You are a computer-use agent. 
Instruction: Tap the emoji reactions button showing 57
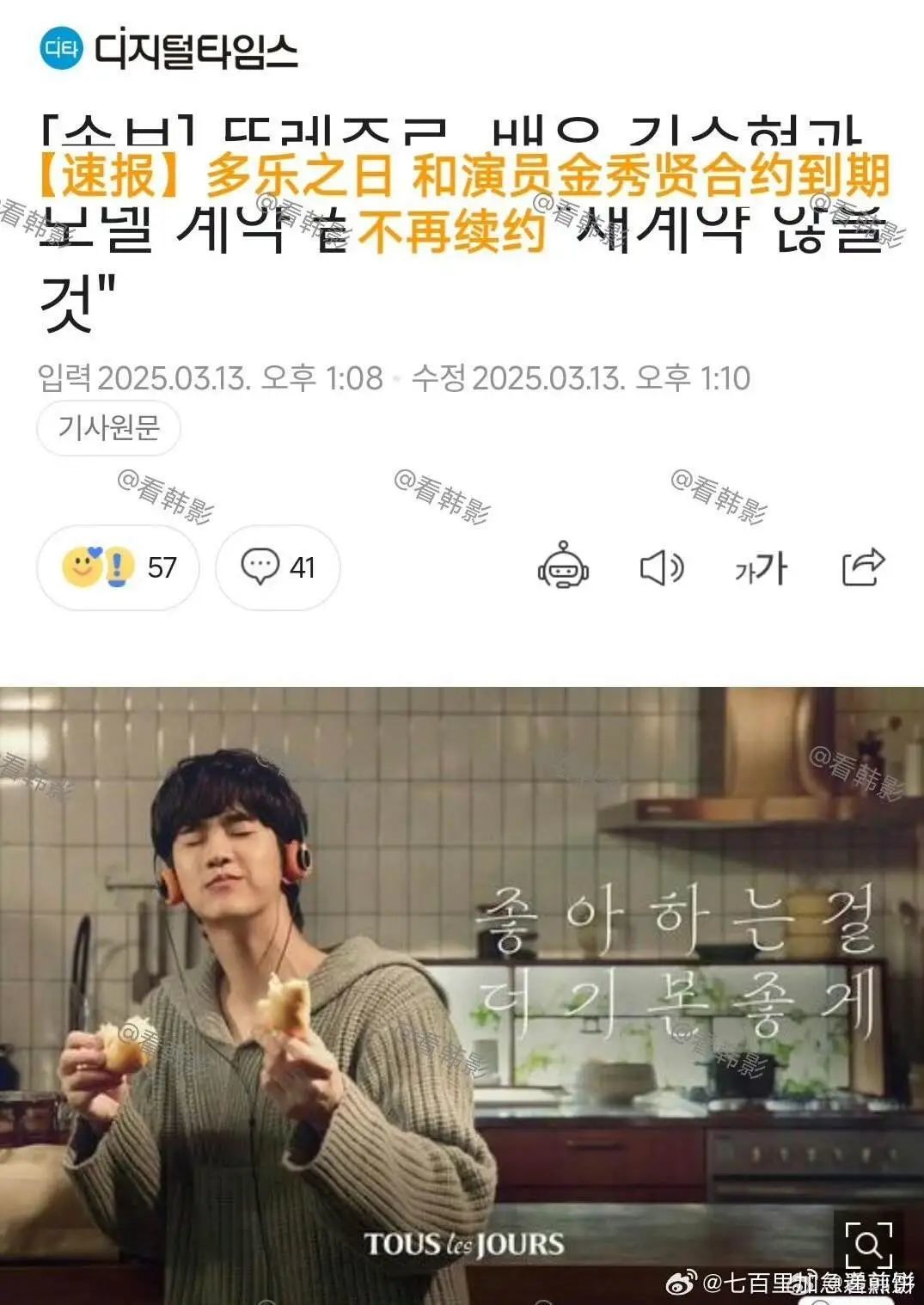pyautogui.click(x=119, y=567)
